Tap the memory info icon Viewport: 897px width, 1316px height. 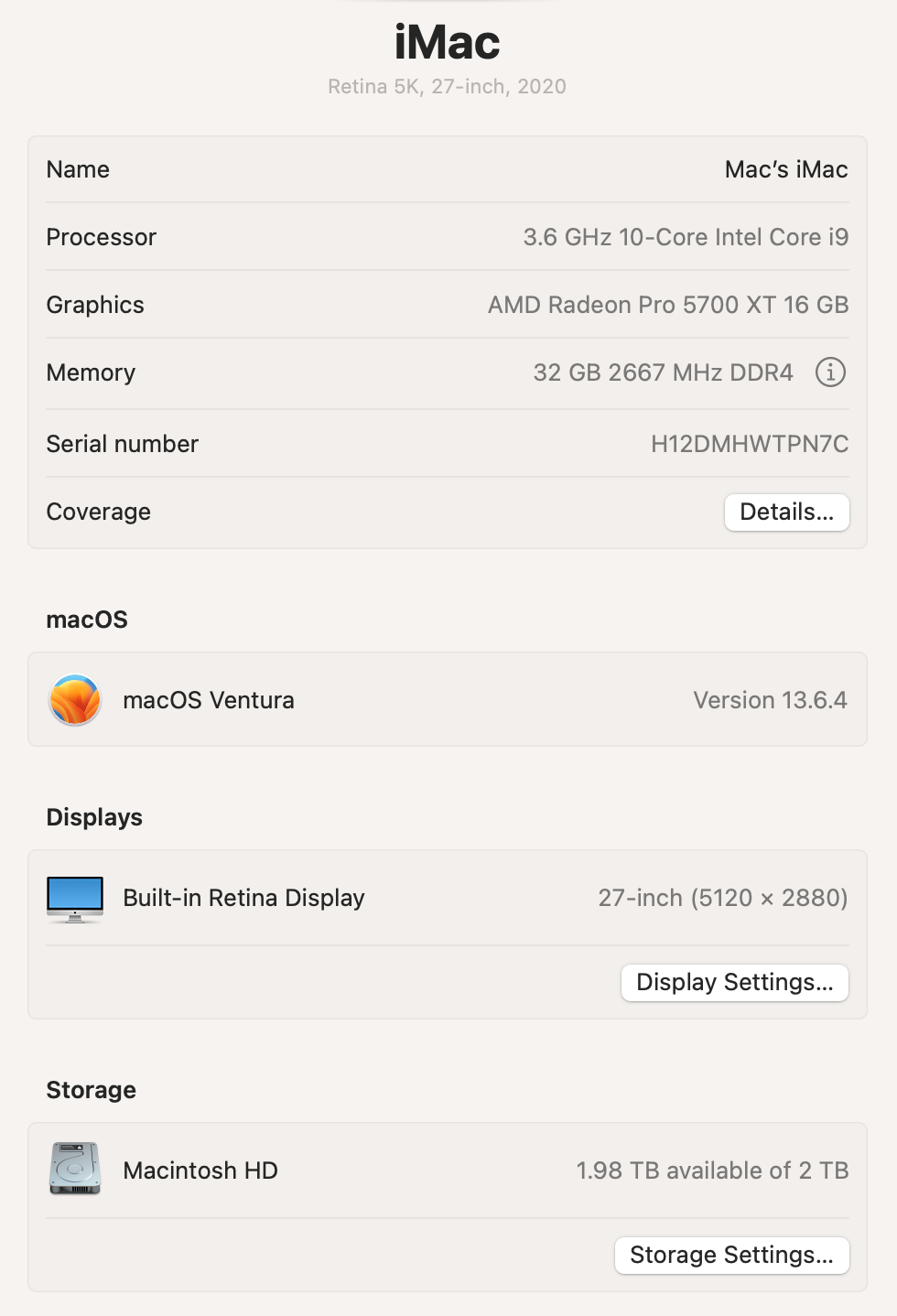(x=830, y=372)
